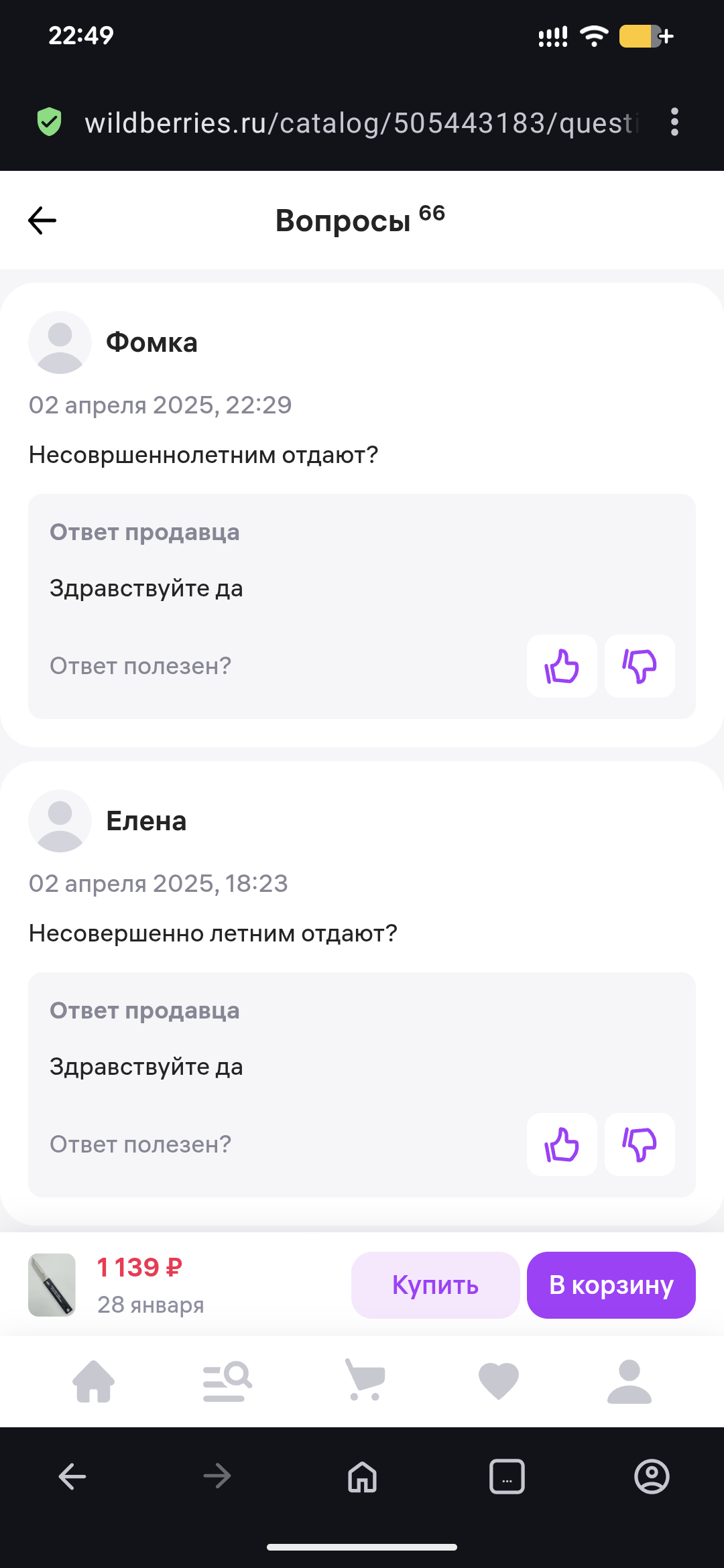Navigate back with the browser arrow
This screenshot has width=724, height=1568.
pos(72,1476)
